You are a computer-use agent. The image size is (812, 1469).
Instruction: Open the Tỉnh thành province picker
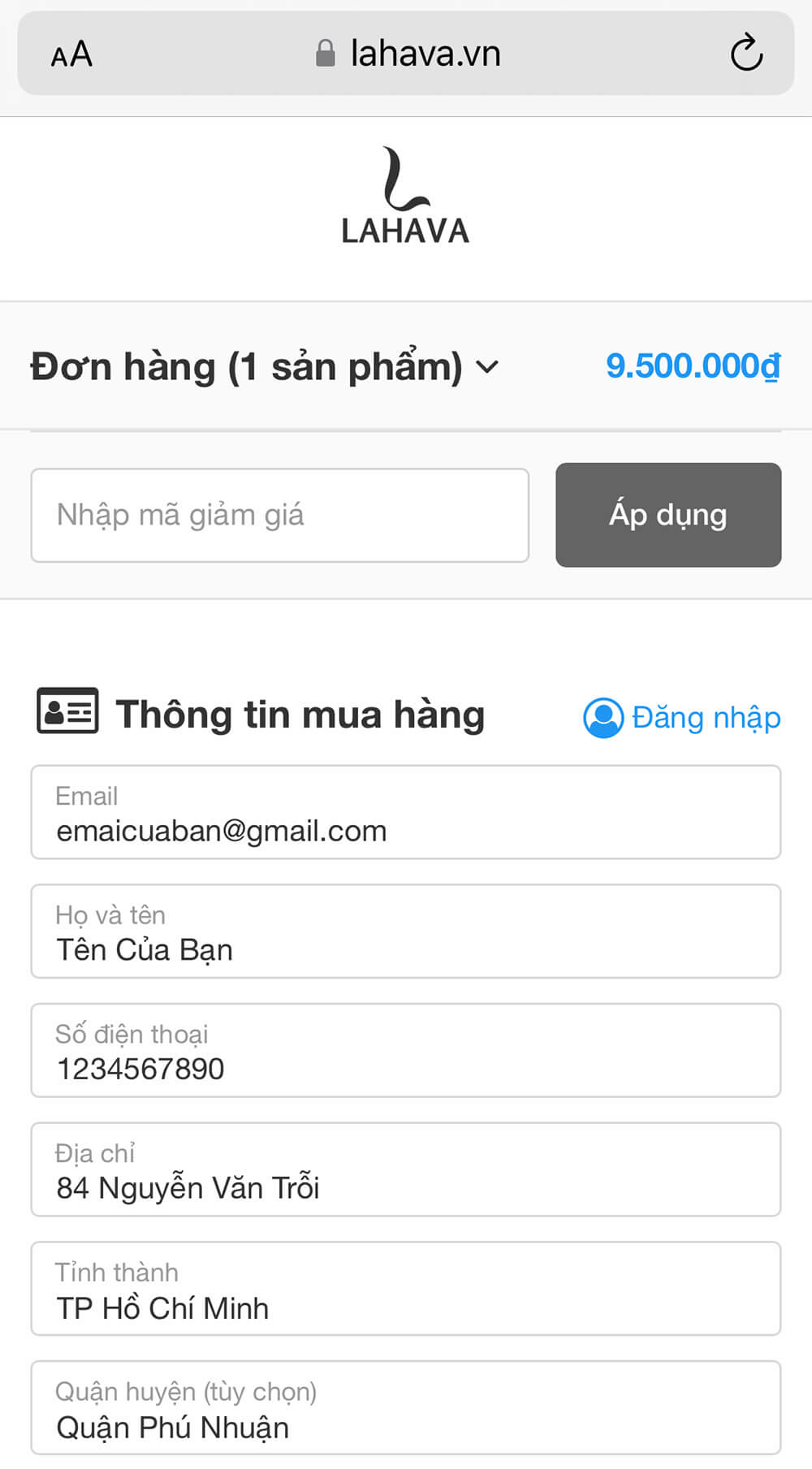[405, 1289]
